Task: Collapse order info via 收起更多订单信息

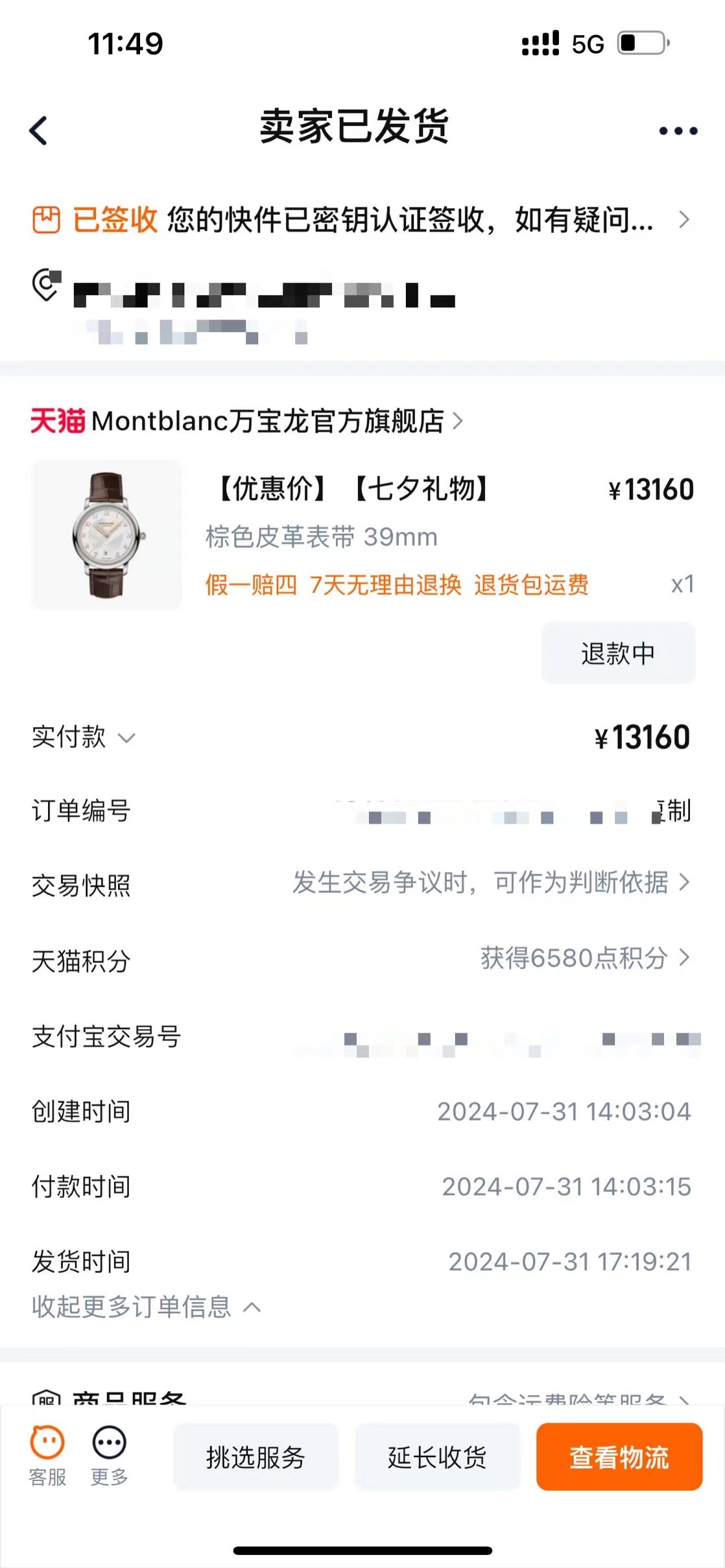Action: point(146,1307)
